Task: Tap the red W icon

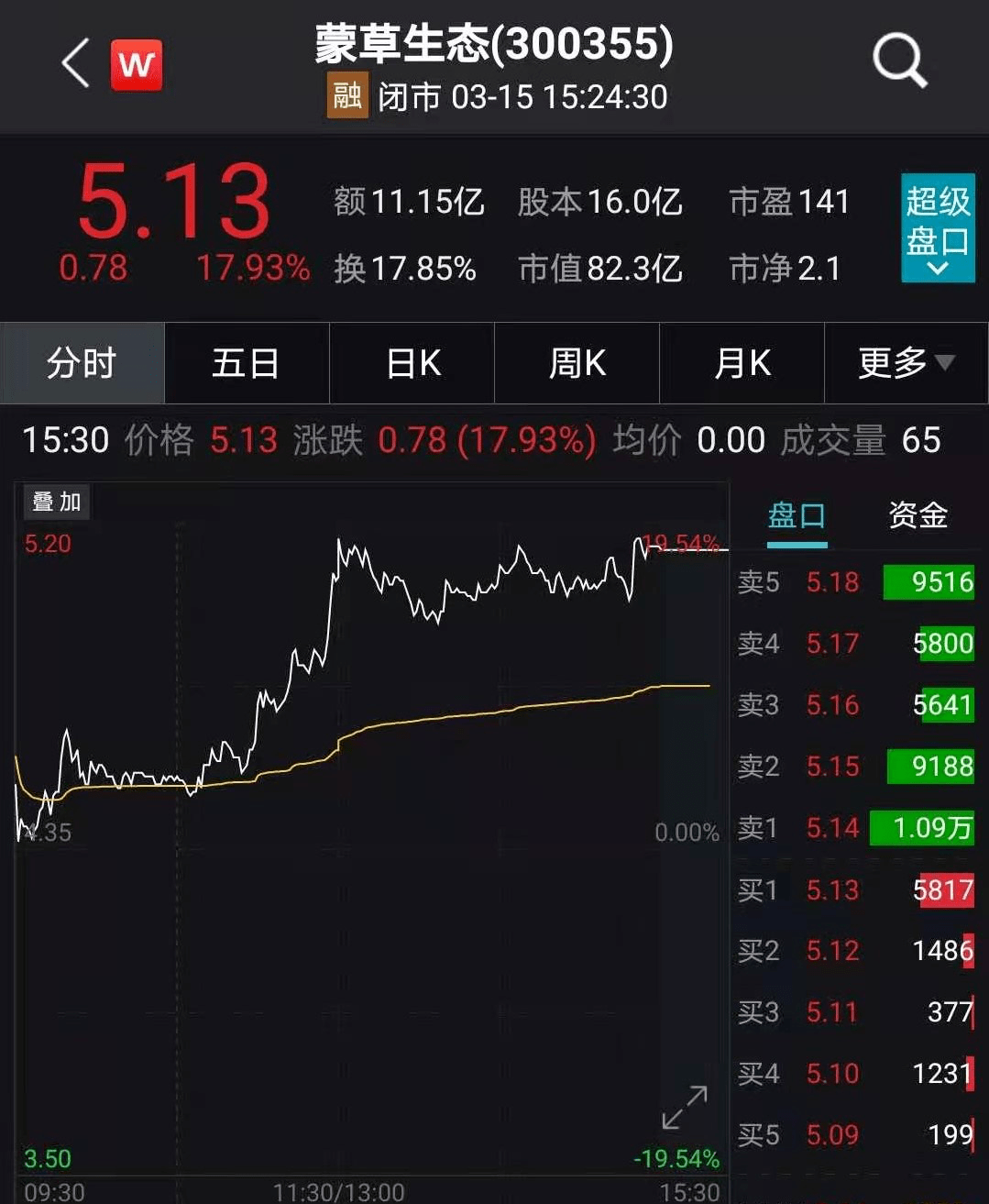Action: [137, 64]
